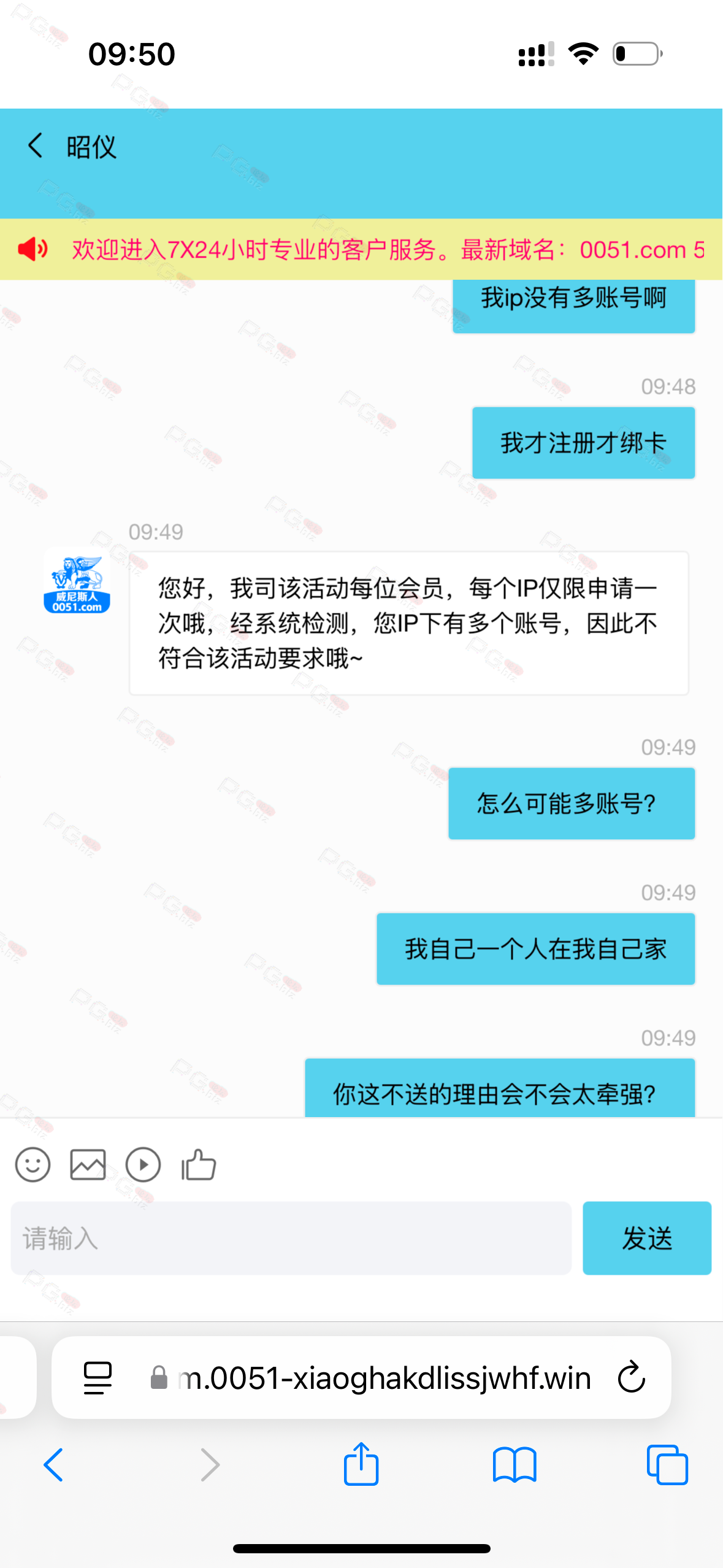Reload the page in Safari
723x1568 pixels.
click(x=631, y=1378)
